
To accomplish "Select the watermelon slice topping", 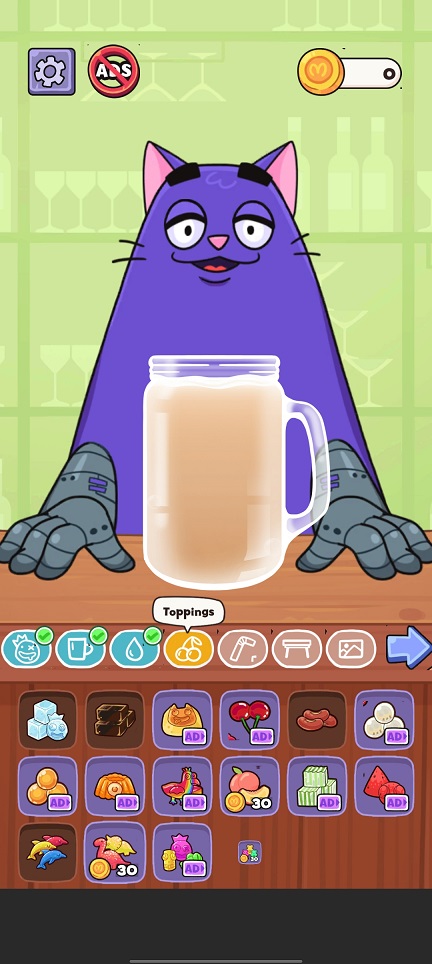I will pyautogui.click(x=384, y=786).
